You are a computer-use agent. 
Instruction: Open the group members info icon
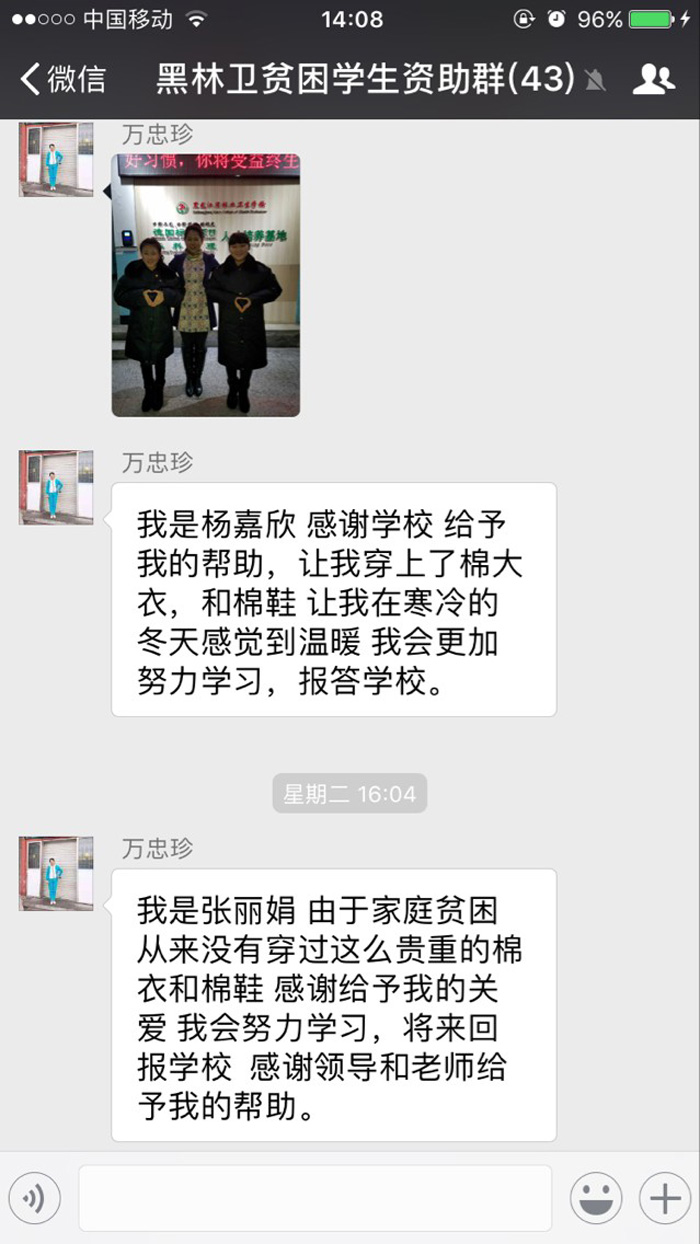(x=653, y=80)
